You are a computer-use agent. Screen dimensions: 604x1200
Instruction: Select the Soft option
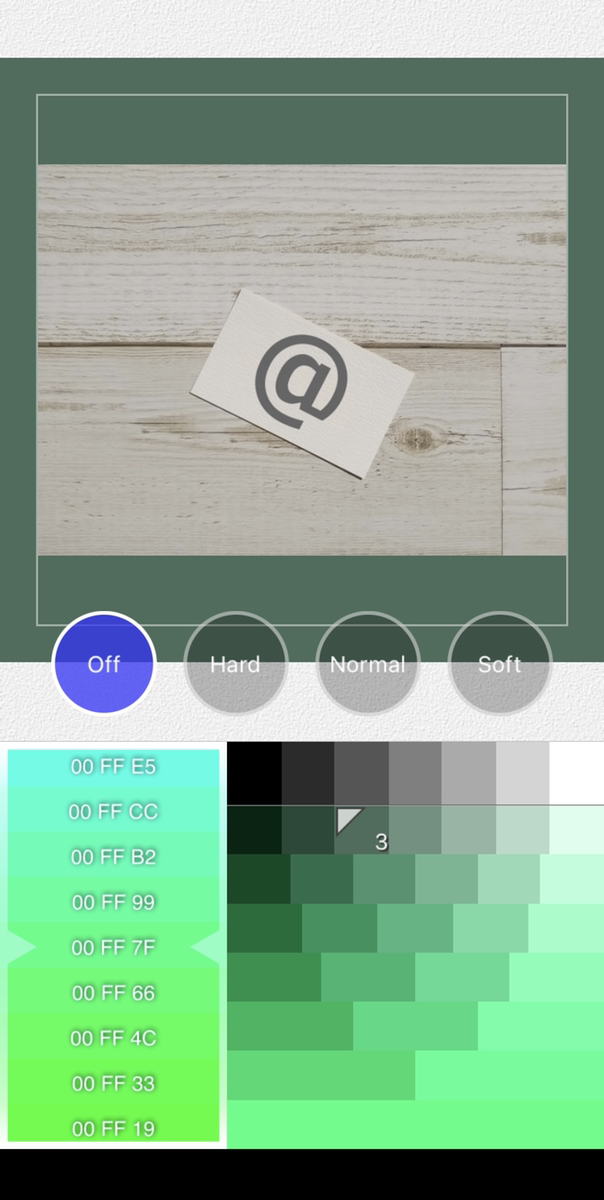500,663
